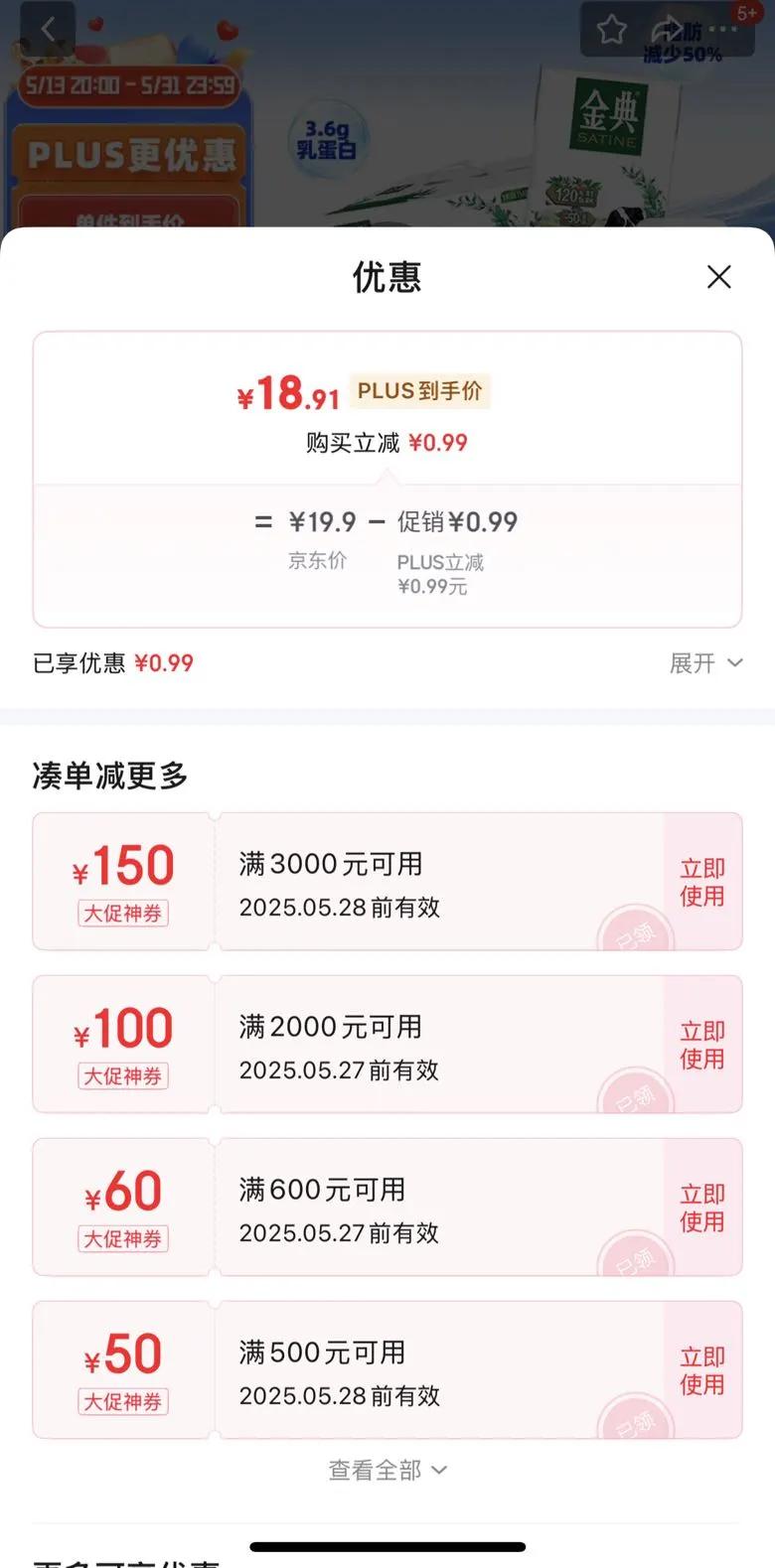Use the ¥100 coupon for 满2000元

coord(701,1045)
